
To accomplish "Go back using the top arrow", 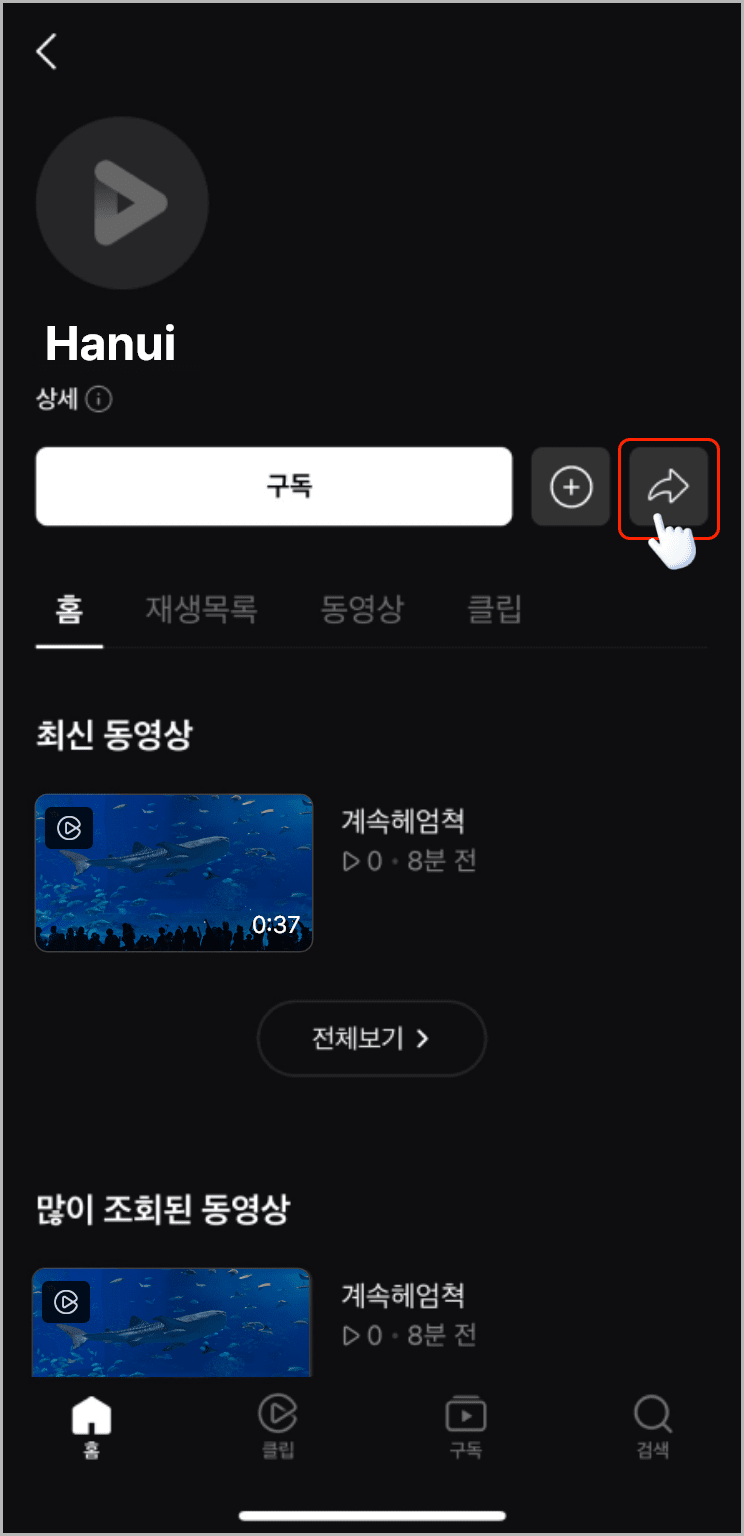I will (x=47, y=51).
